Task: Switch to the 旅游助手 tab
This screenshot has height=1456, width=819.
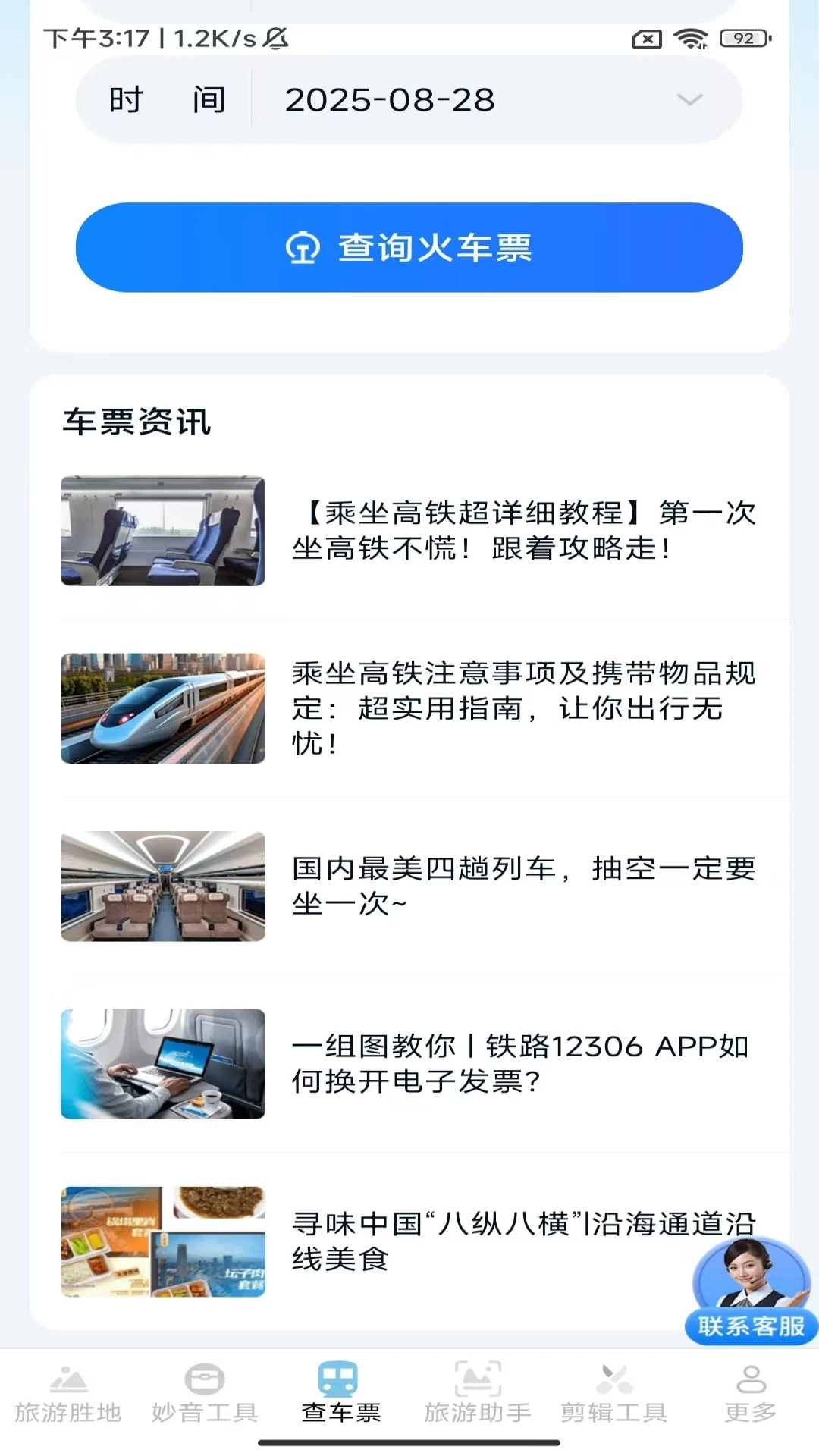Action: click(x=476, y=1408)
